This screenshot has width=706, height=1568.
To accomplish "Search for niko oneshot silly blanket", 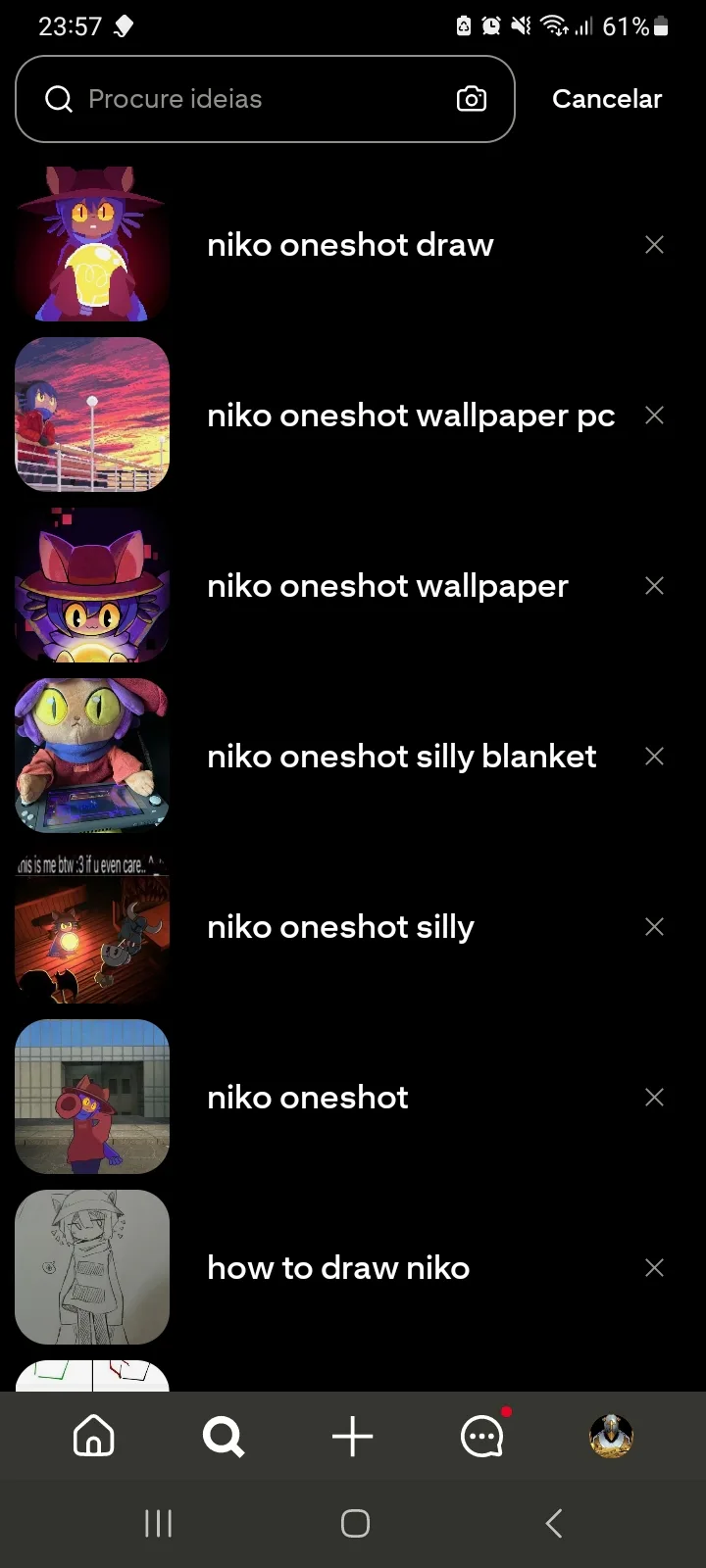I will 401,757.
